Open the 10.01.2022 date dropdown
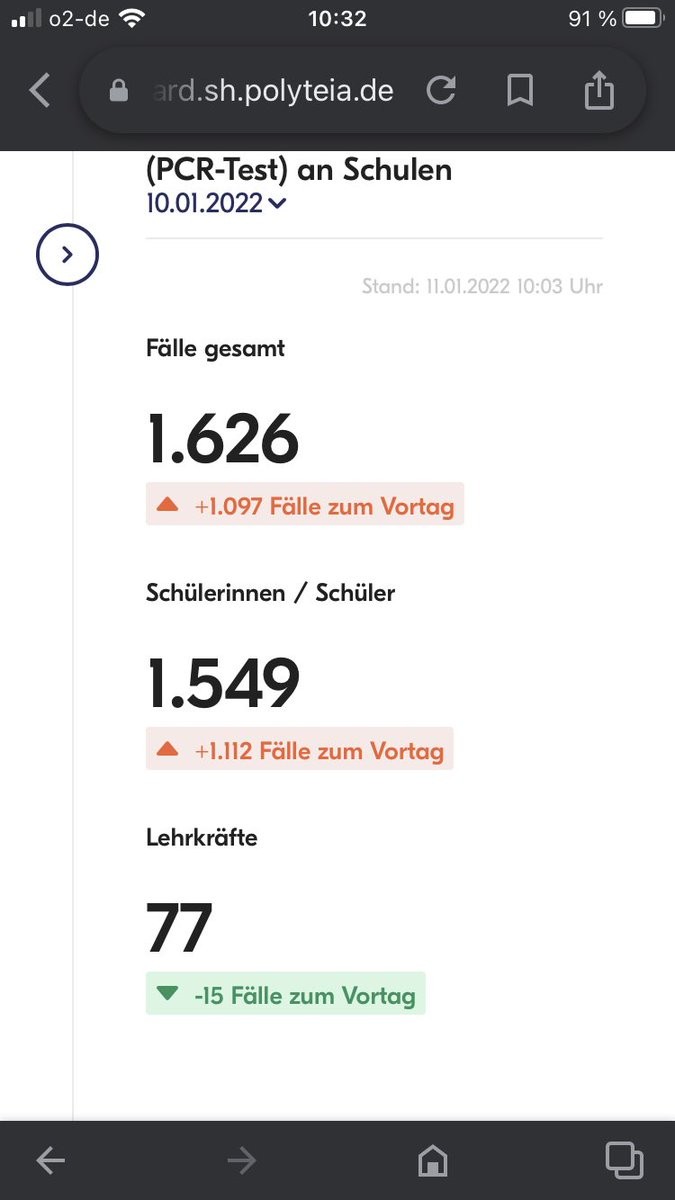675x1200 pixels. click(x=216, y=204)
